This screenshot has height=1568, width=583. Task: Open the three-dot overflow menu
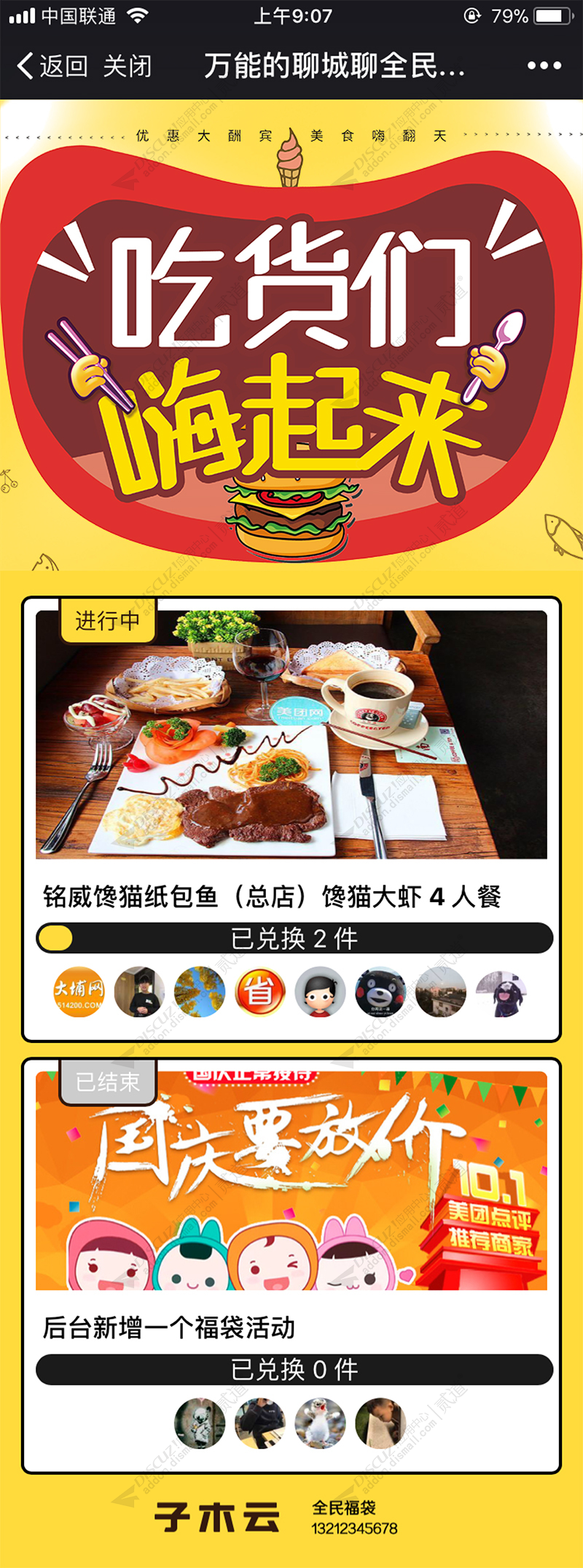(544, 66)
